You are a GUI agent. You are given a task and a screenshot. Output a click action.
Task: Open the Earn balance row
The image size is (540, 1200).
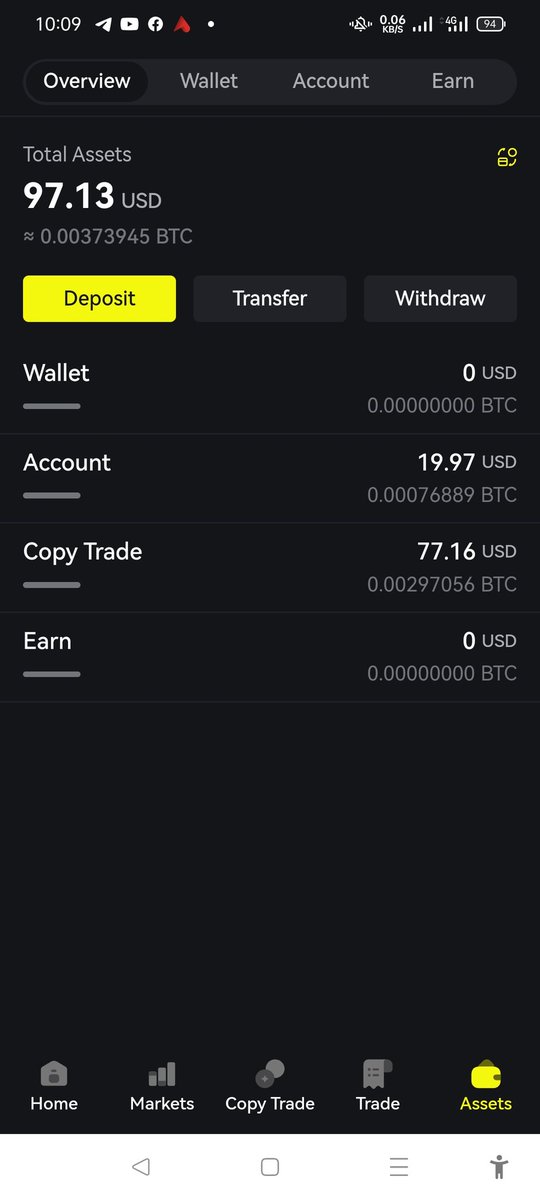(x=270, y=657)
